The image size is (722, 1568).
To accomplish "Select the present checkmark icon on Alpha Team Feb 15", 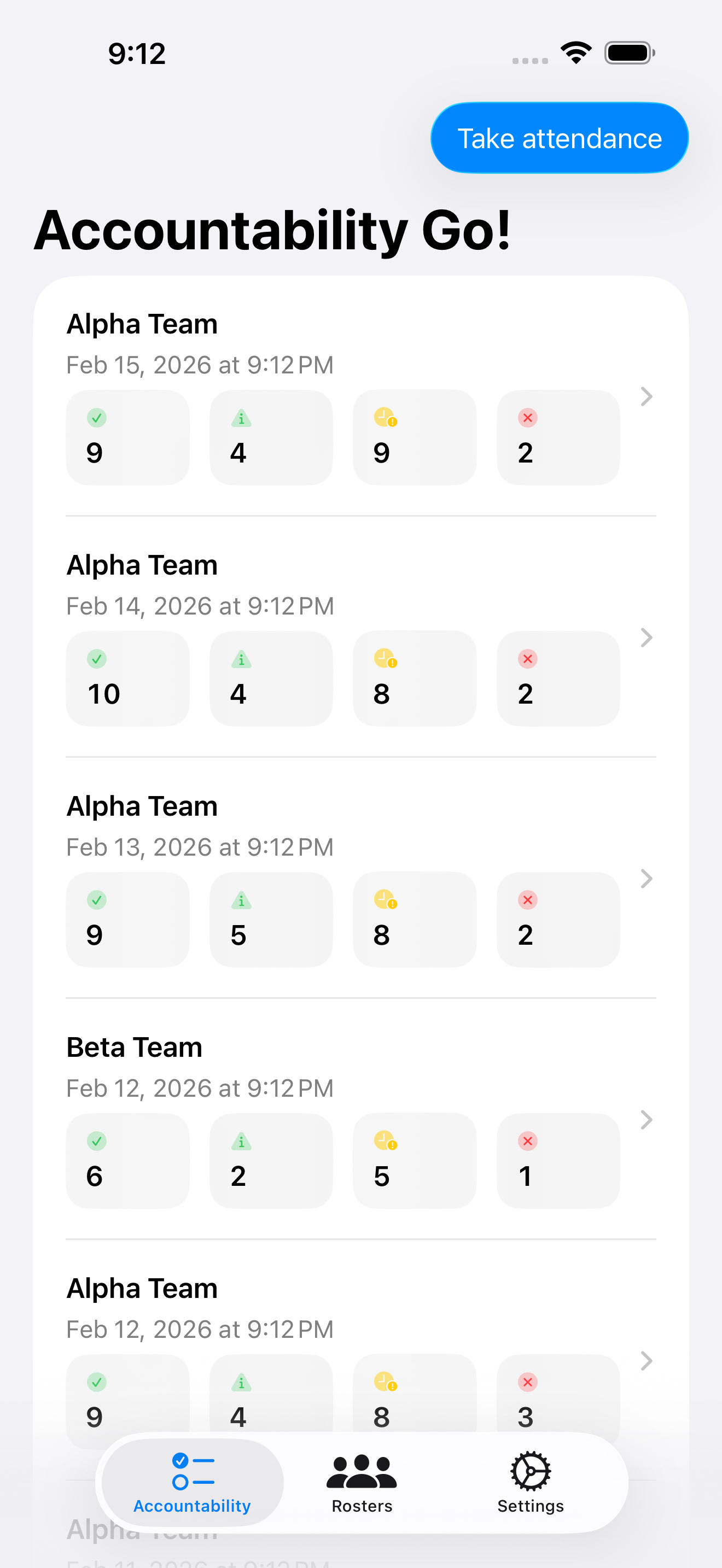I will click(x=97, y=418).
